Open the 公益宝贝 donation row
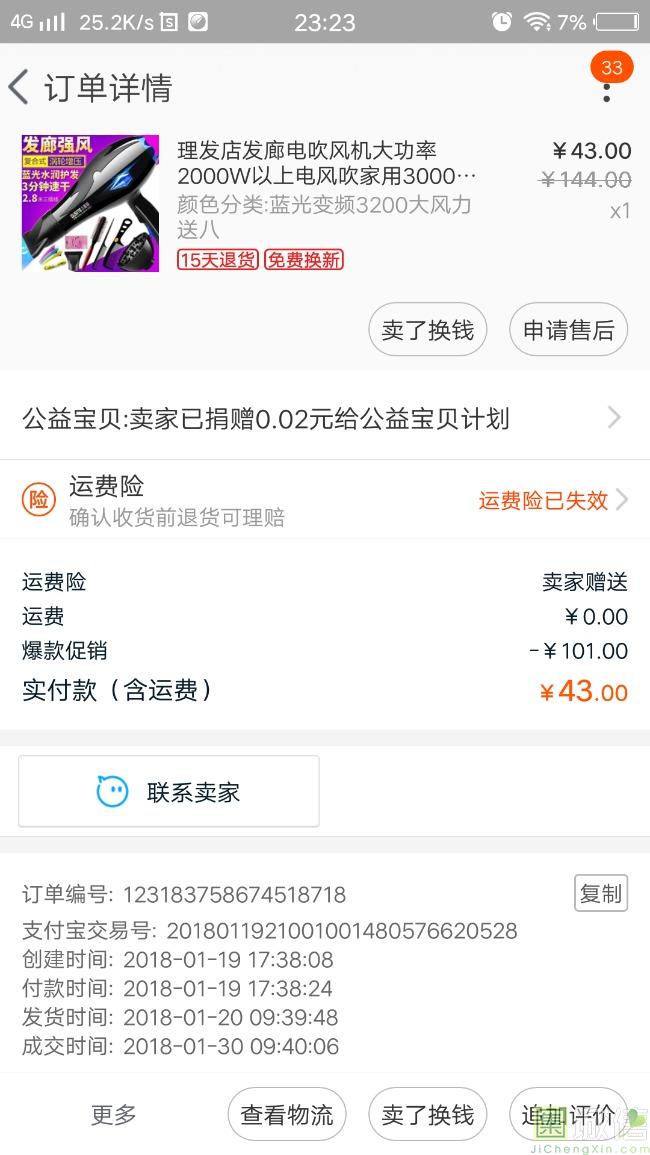650x1155 pixels. [325, 419]
